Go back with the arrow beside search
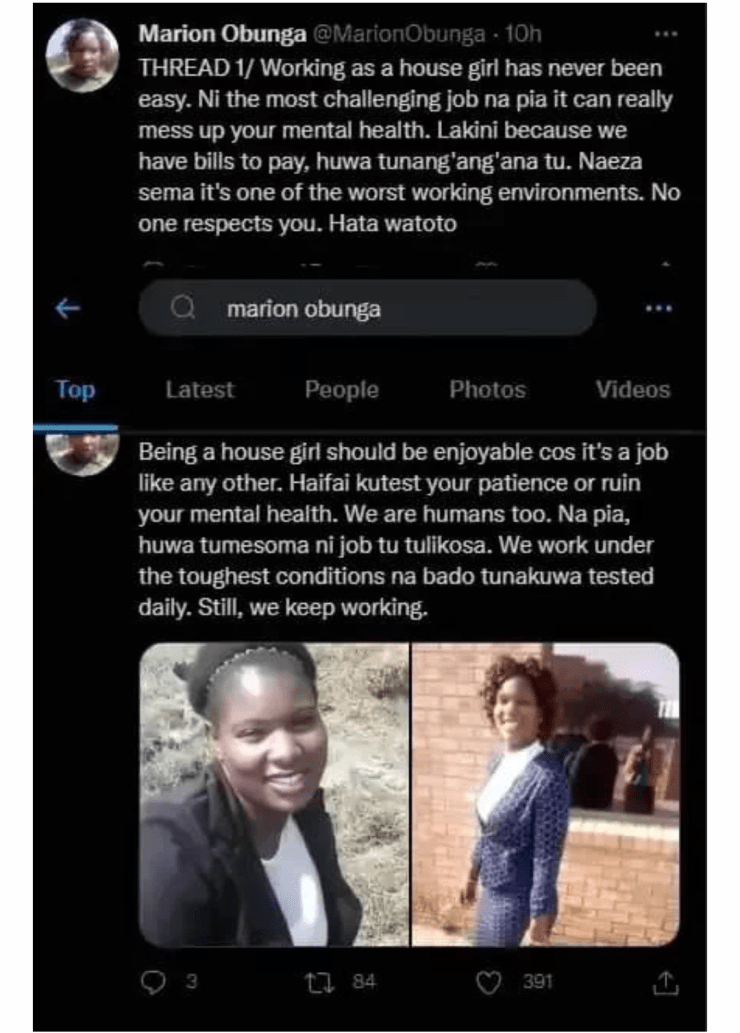 pos(67,308)
